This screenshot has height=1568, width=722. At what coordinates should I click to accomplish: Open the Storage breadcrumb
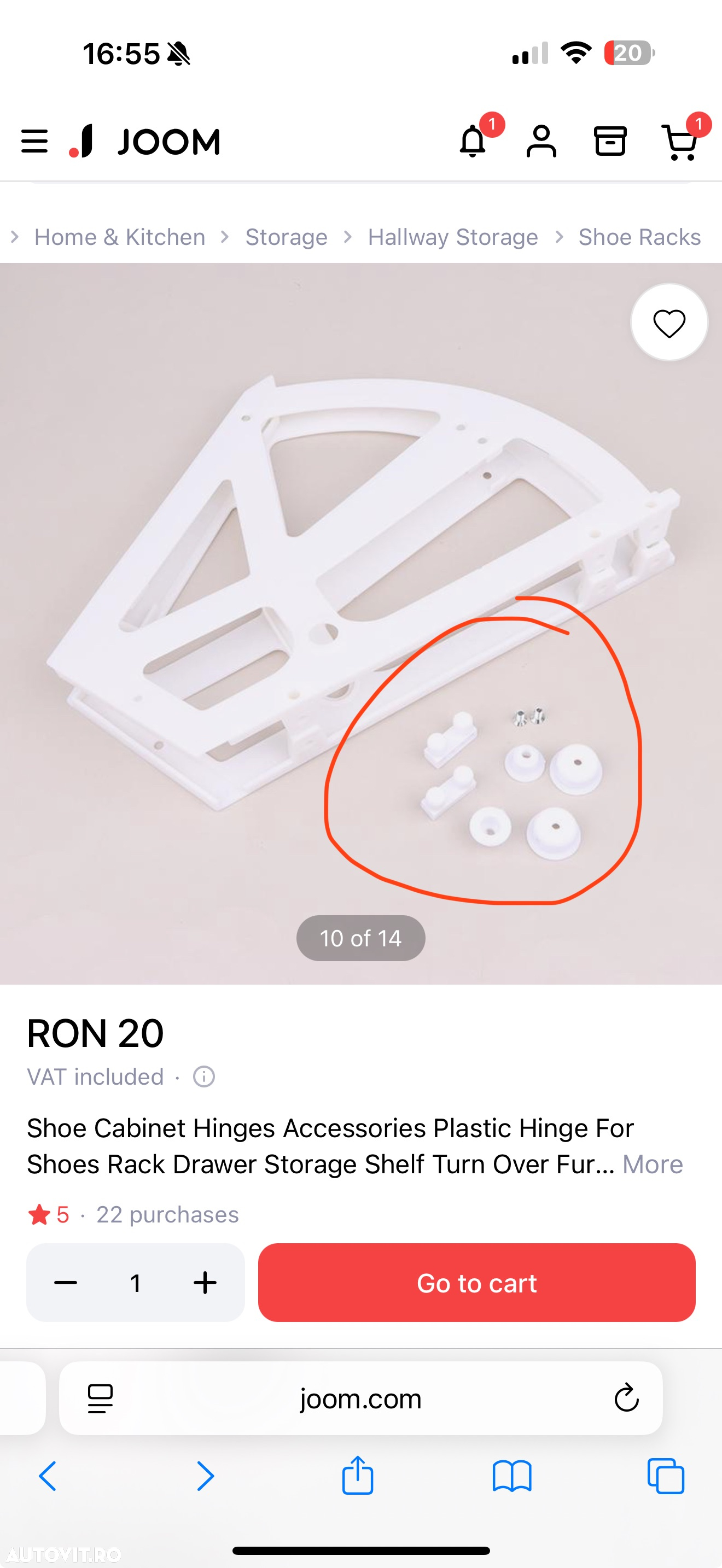click(x=286, y=237)
